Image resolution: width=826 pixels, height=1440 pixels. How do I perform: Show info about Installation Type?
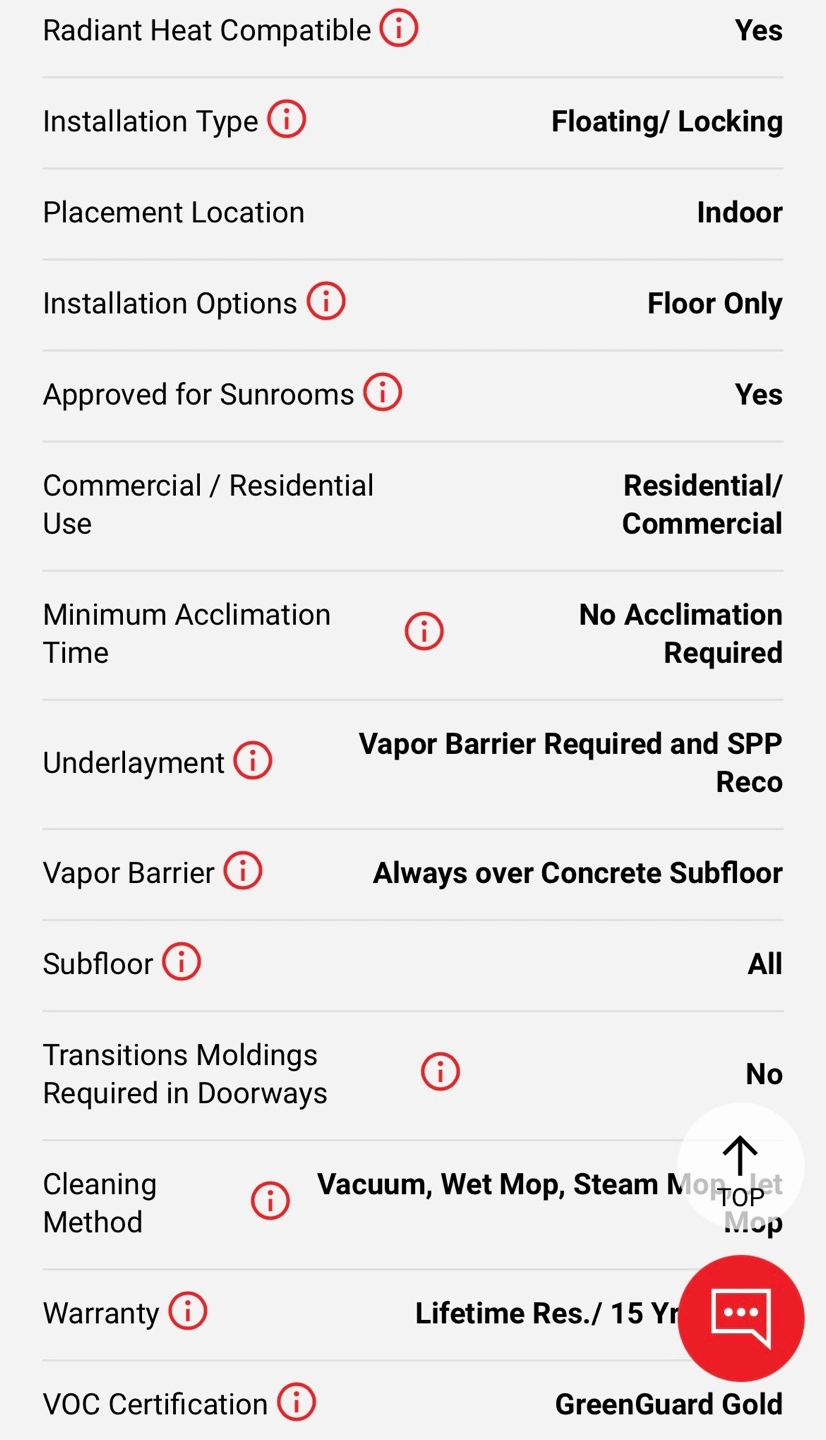(286, 120)
